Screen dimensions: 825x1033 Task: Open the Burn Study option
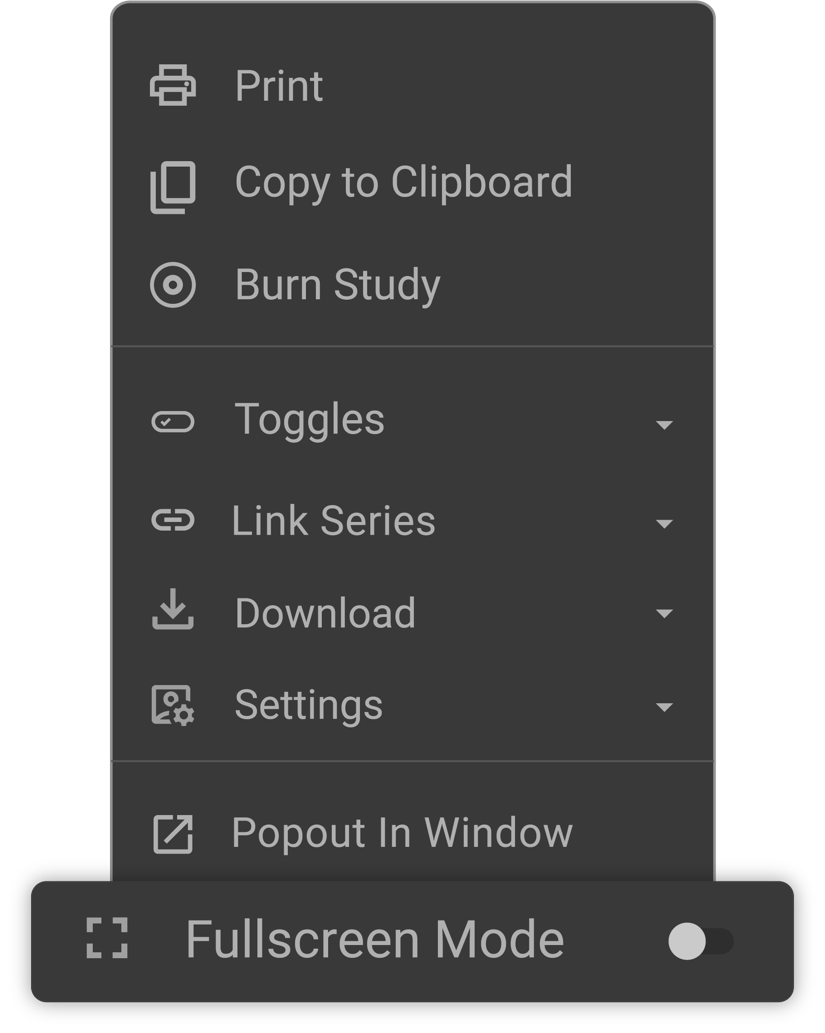337,285
